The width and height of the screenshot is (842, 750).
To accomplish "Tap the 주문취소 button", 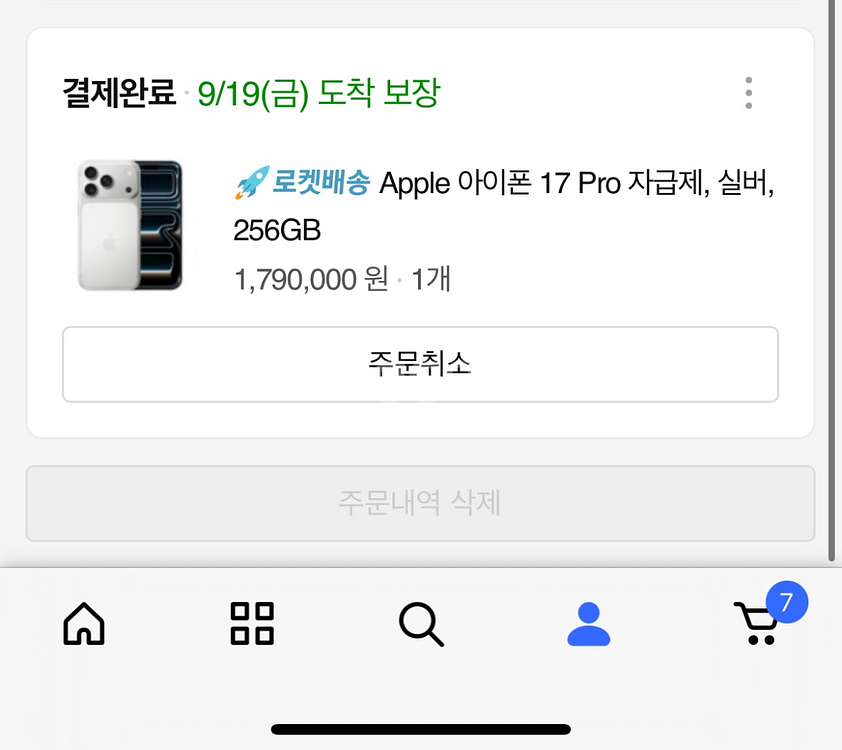I will (420, 364).
